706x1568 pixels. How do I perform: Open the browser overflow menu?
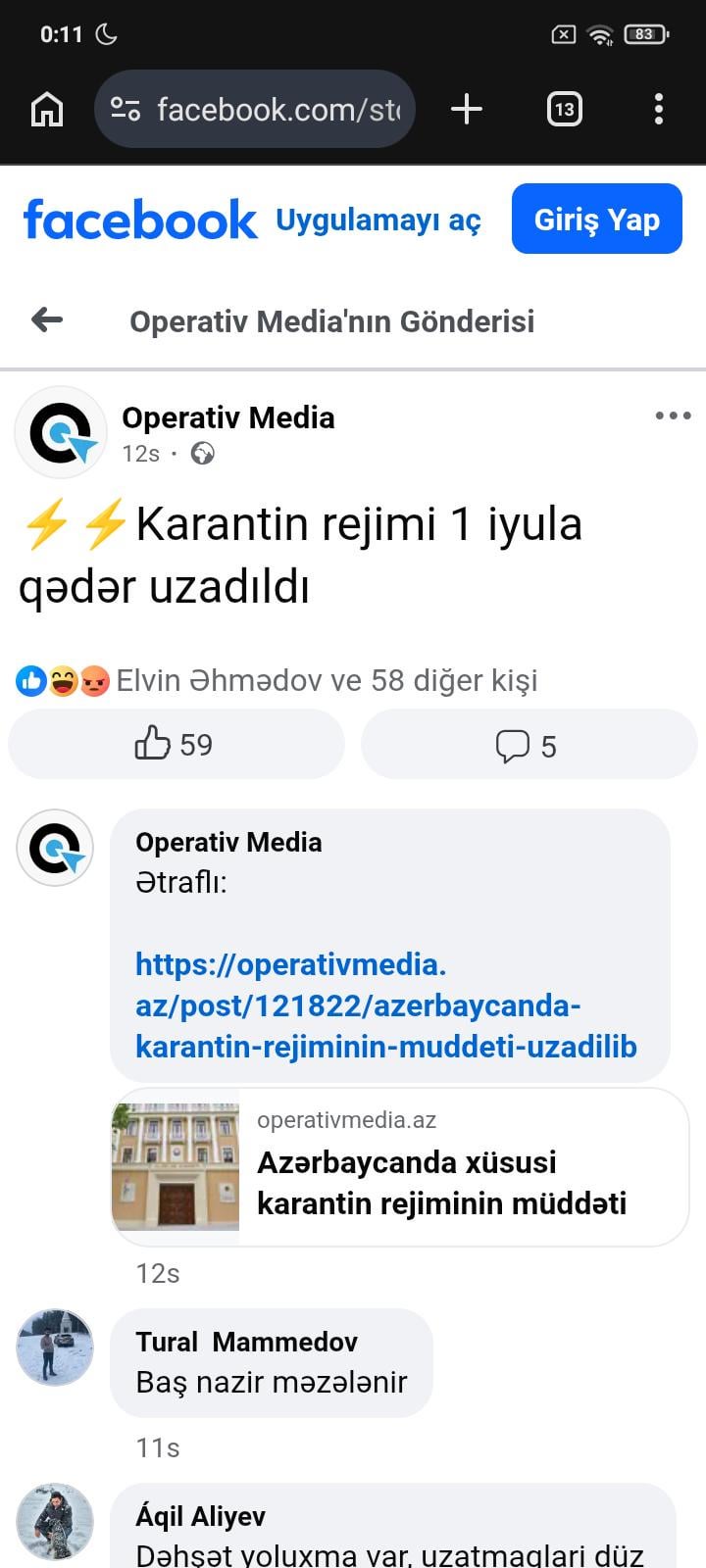(659, 109)
